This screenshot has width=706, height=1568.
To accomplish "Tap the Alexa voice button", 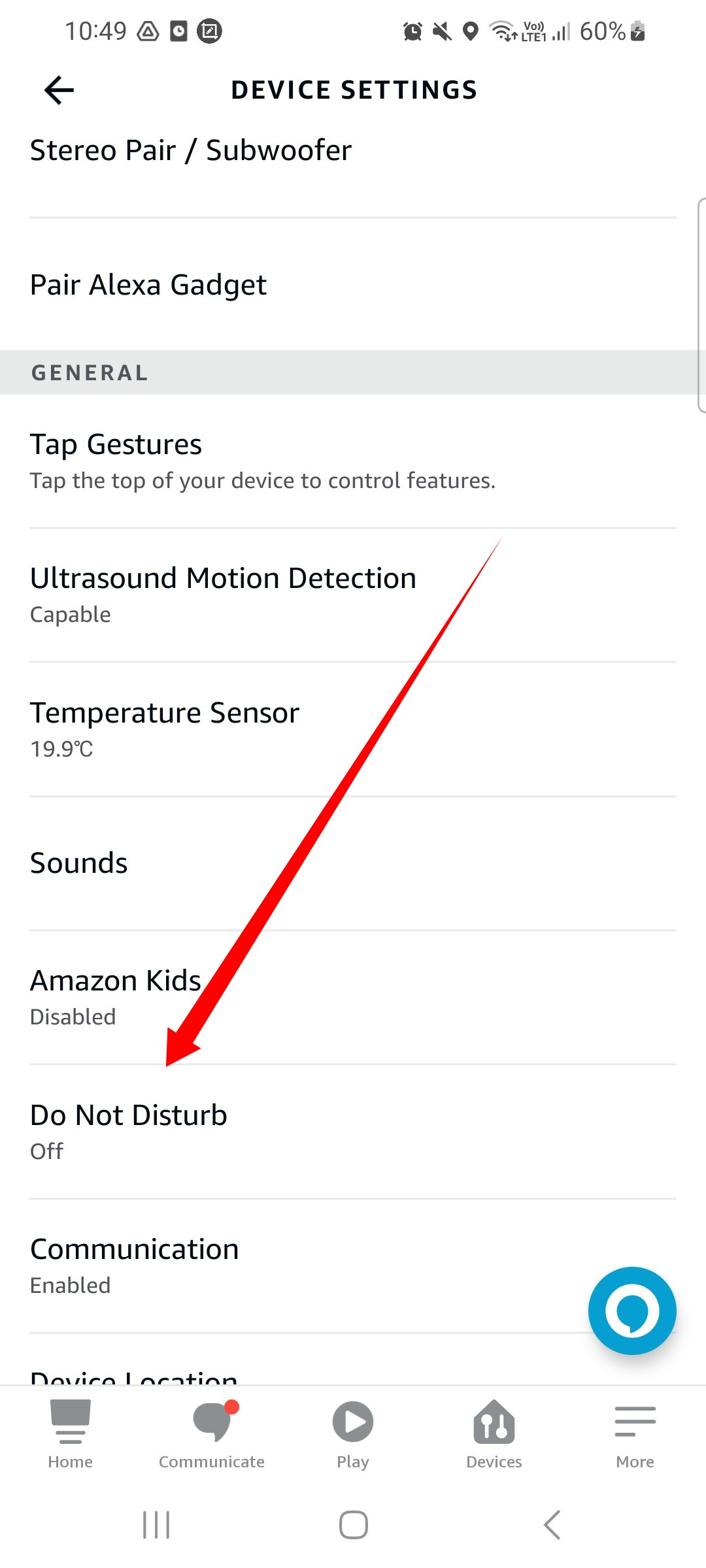I will 632,1311.
